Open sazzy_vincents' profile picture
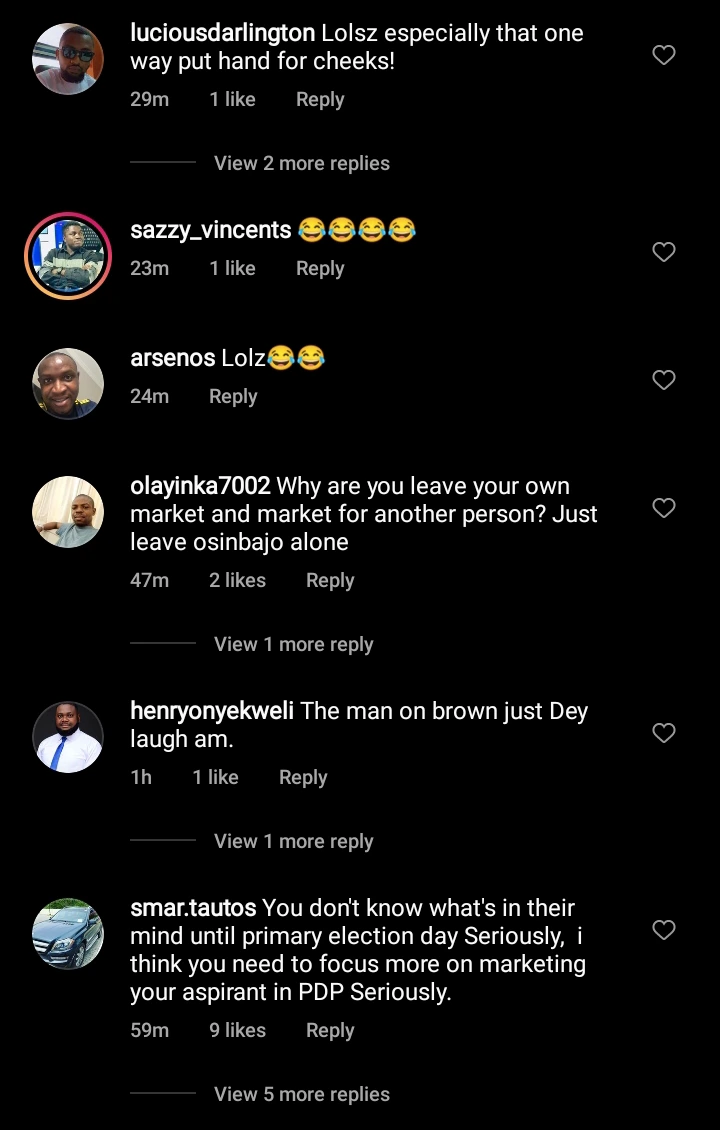720x1130 pixels. [68, 255]
